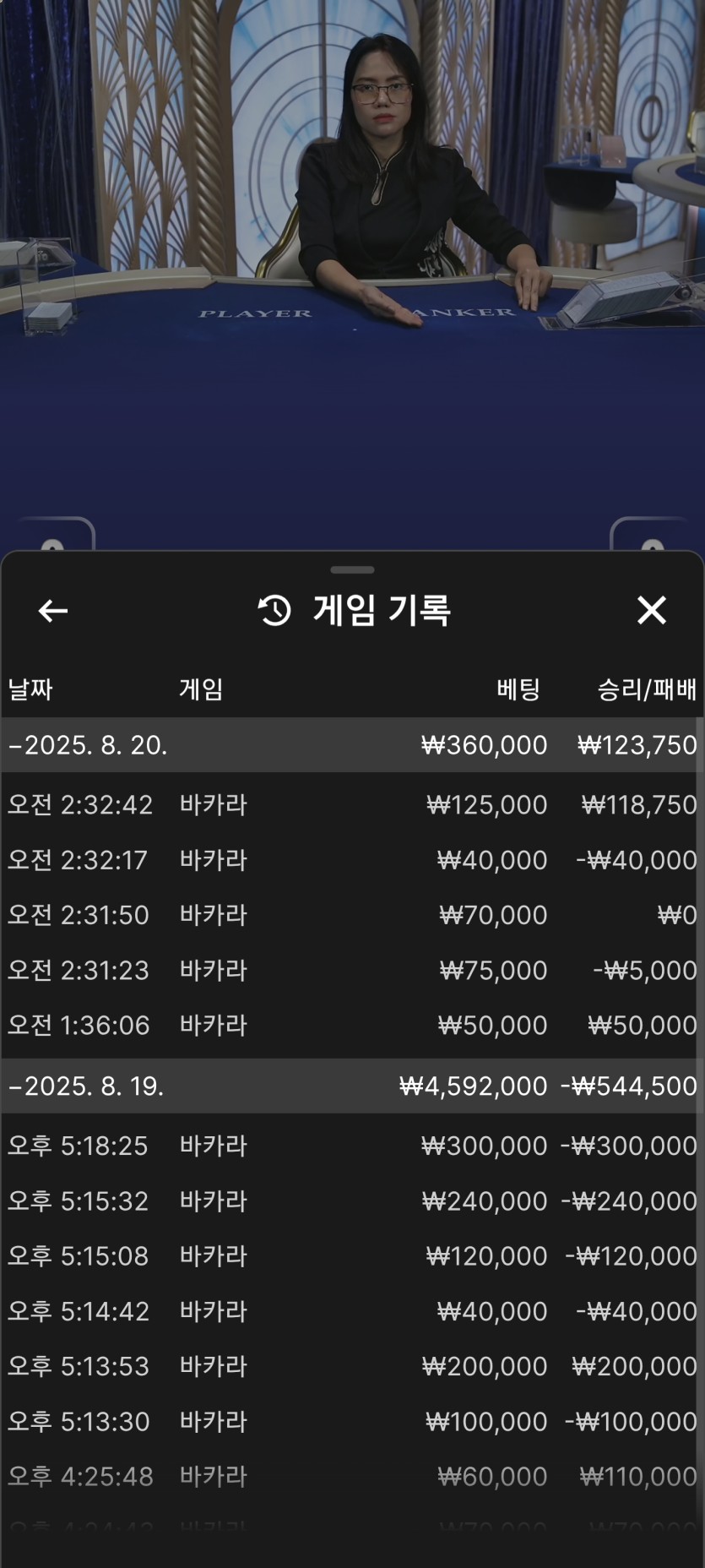Select the 오후 5:15:08 바카라 entry
Viewport: 705px width, 1568px height.
point(351,1256)
